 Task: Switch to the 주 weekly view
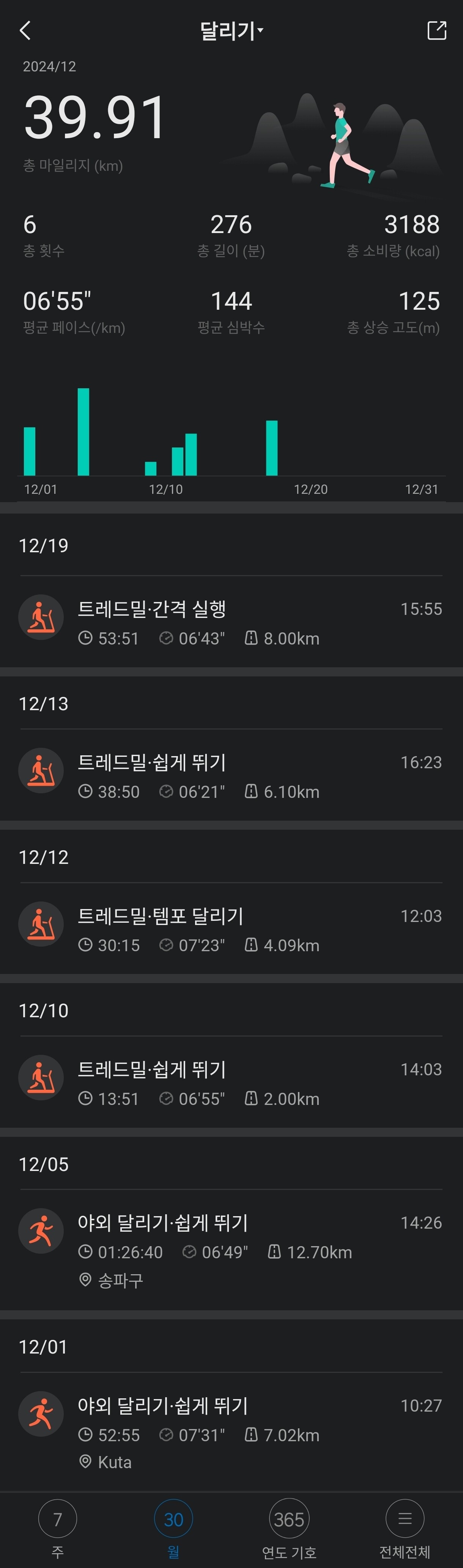[x=58, y=1528]
